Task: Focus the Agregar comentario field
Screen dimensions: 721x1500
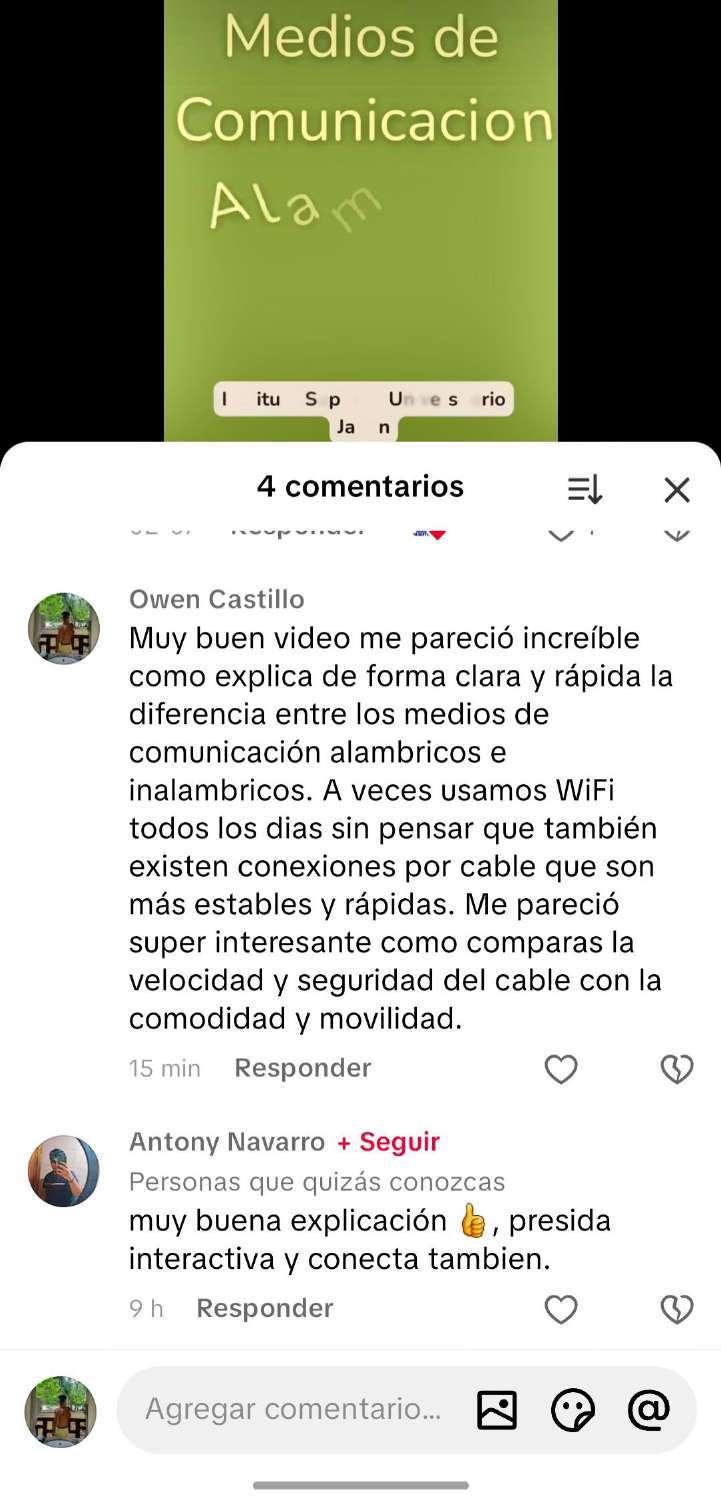Action: point(293,1410)
